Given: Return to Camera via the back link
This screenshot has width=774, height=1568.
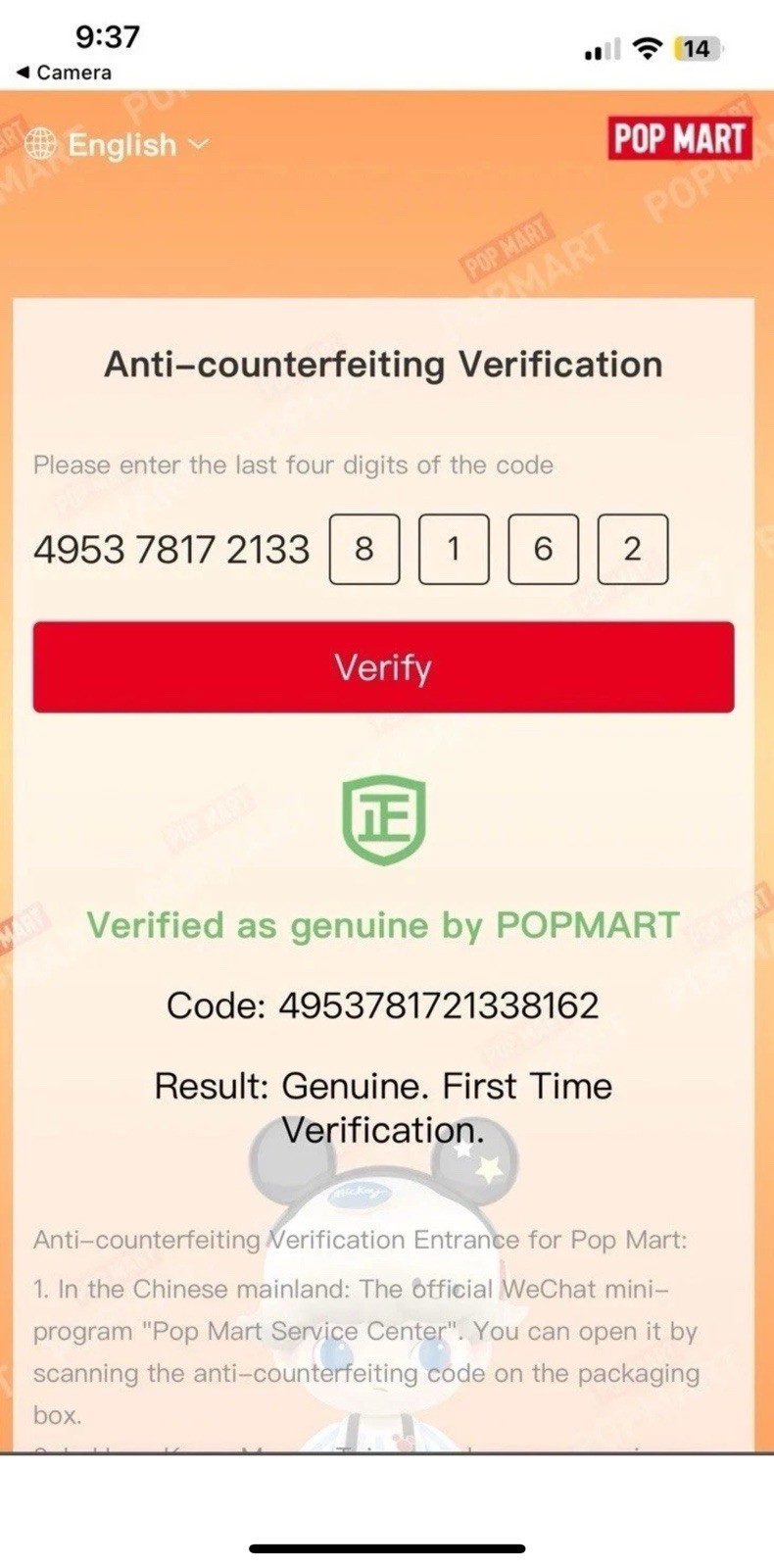Looking at the screenshot, I should click(65, 73).
